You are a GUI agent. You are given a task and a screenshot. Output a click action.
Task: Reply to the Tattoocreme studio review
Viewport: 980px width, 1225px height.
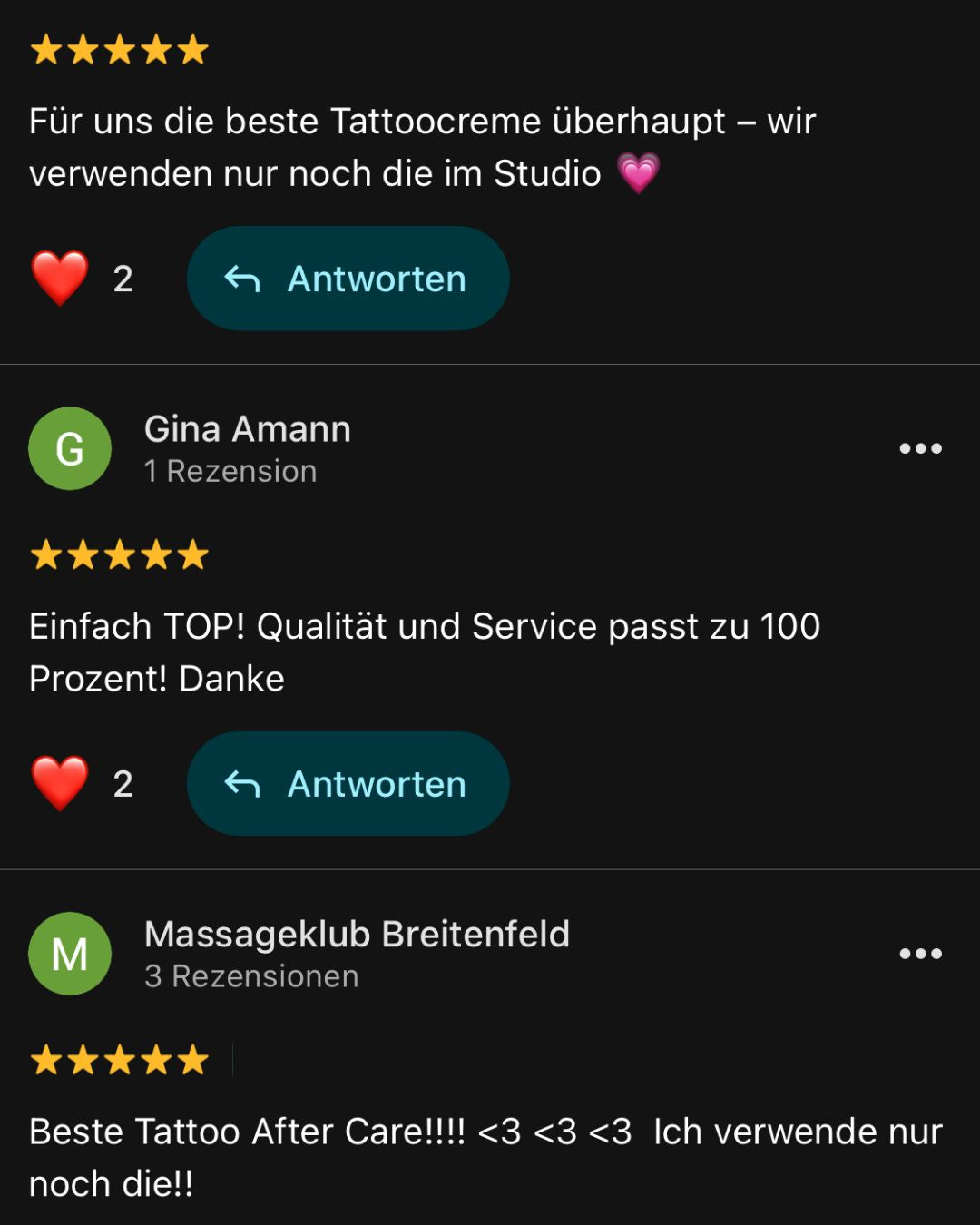click(x=348, y=279)
